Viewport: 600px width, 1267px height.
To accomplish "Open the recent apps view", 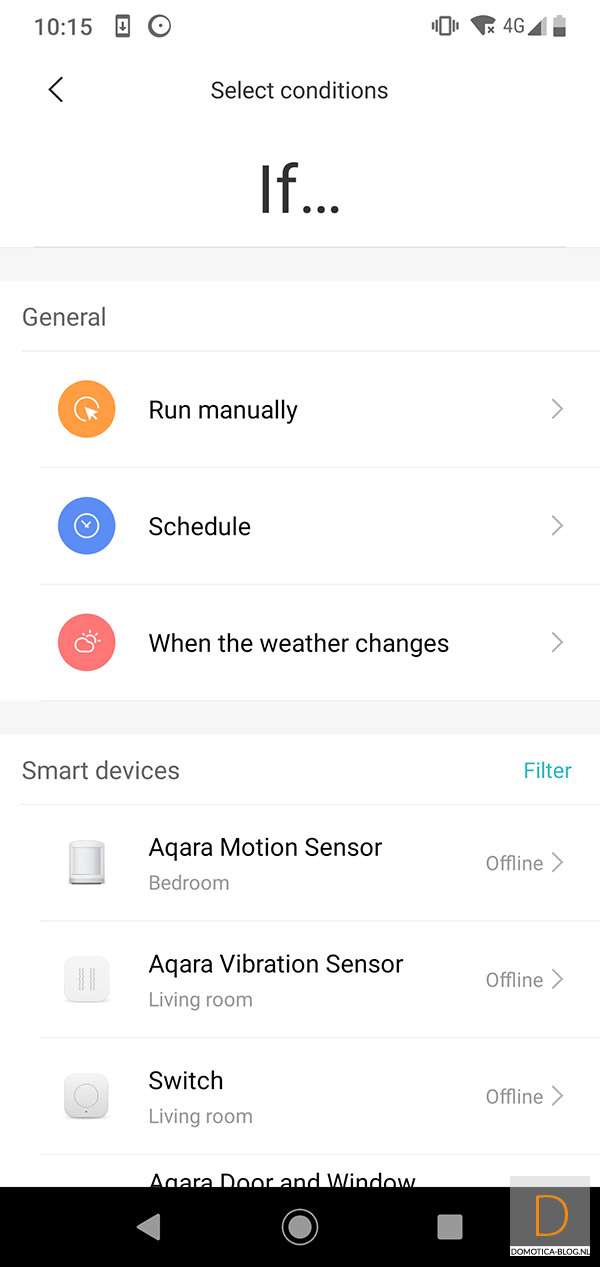I will (x=450, y=1226).
